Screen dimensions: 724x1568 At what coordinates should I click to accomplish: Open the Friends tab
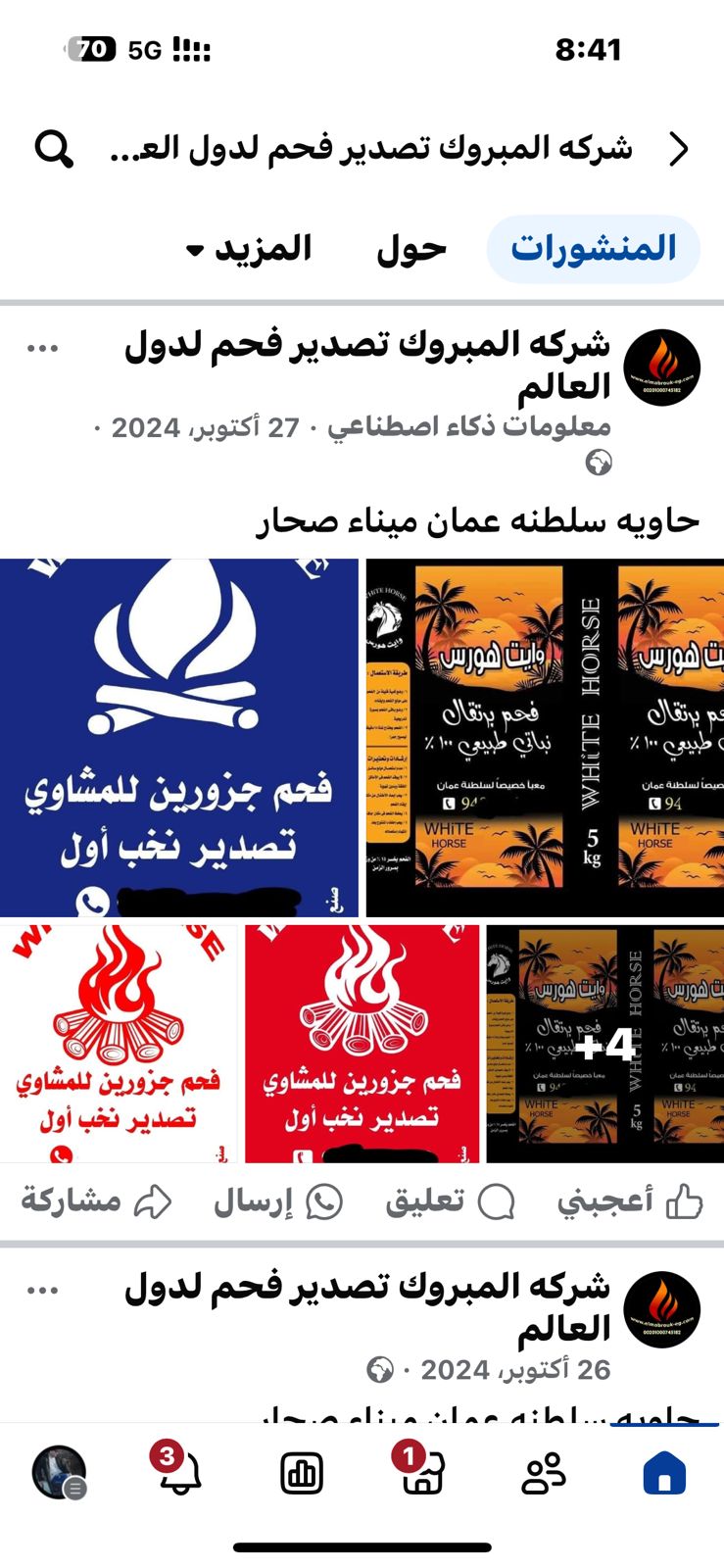543,1473
